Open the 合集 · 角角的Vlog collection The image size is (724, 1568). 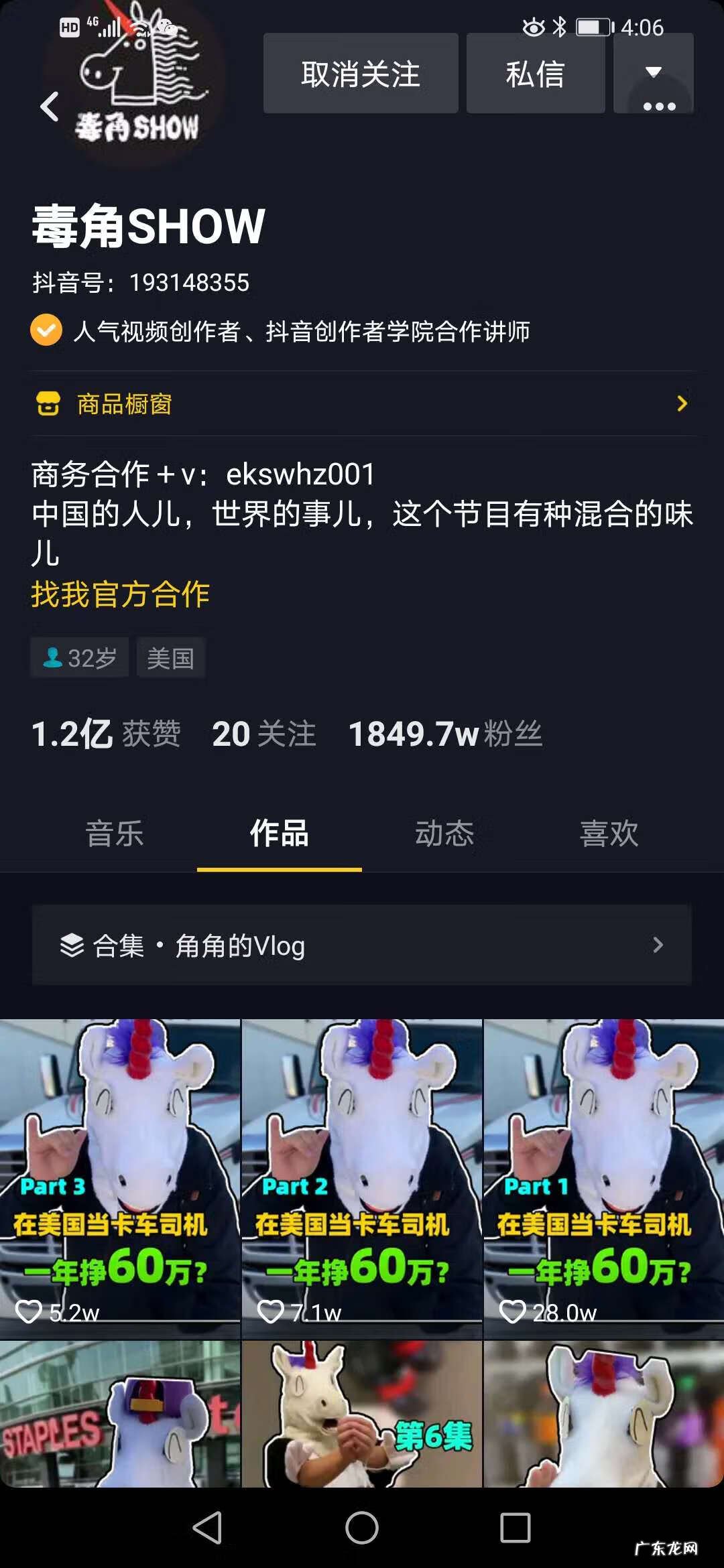pyautogui.click(x=362, y=945)
